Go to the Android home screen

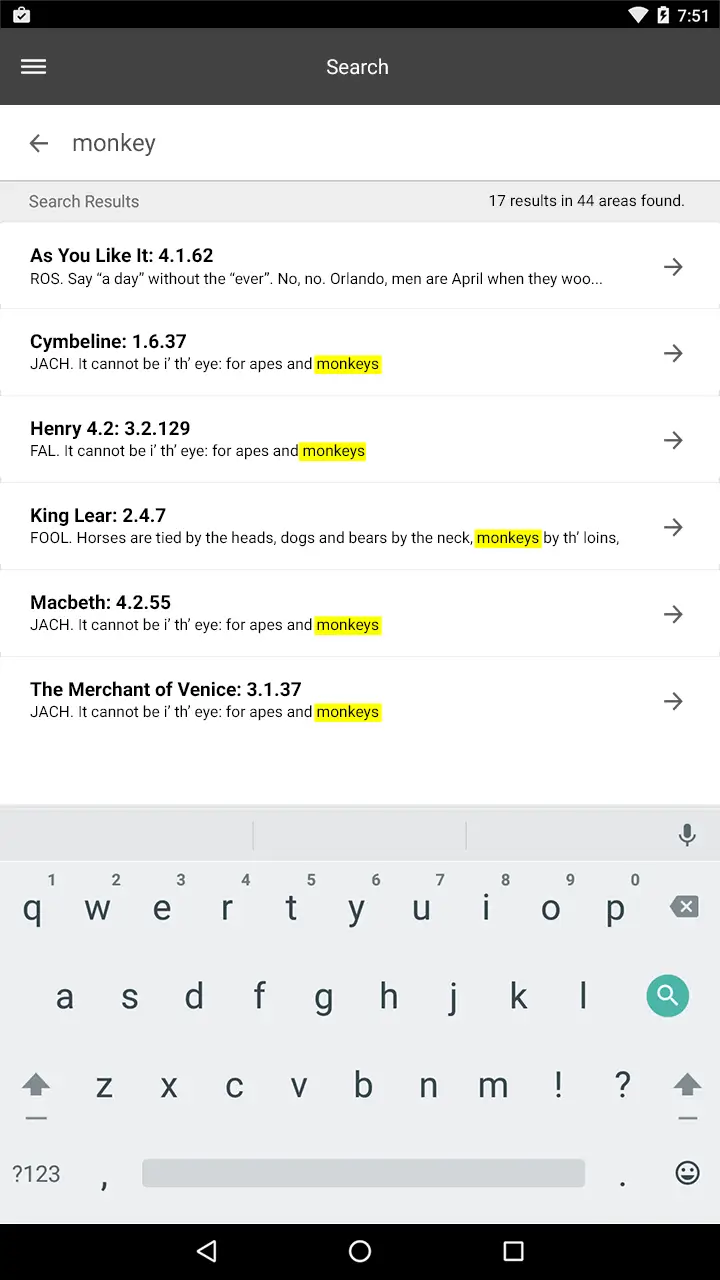360,1251
